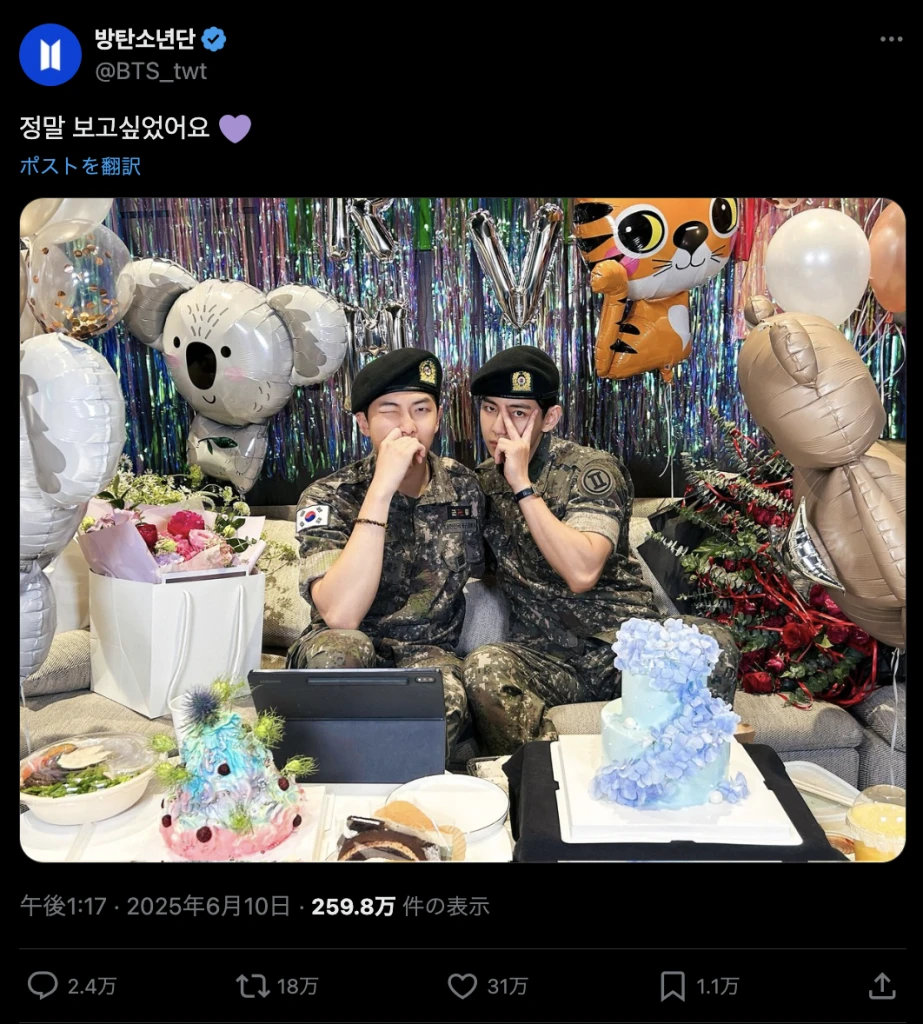Bookmark this post
The image size is (923, 1024).
coord(673,986)
